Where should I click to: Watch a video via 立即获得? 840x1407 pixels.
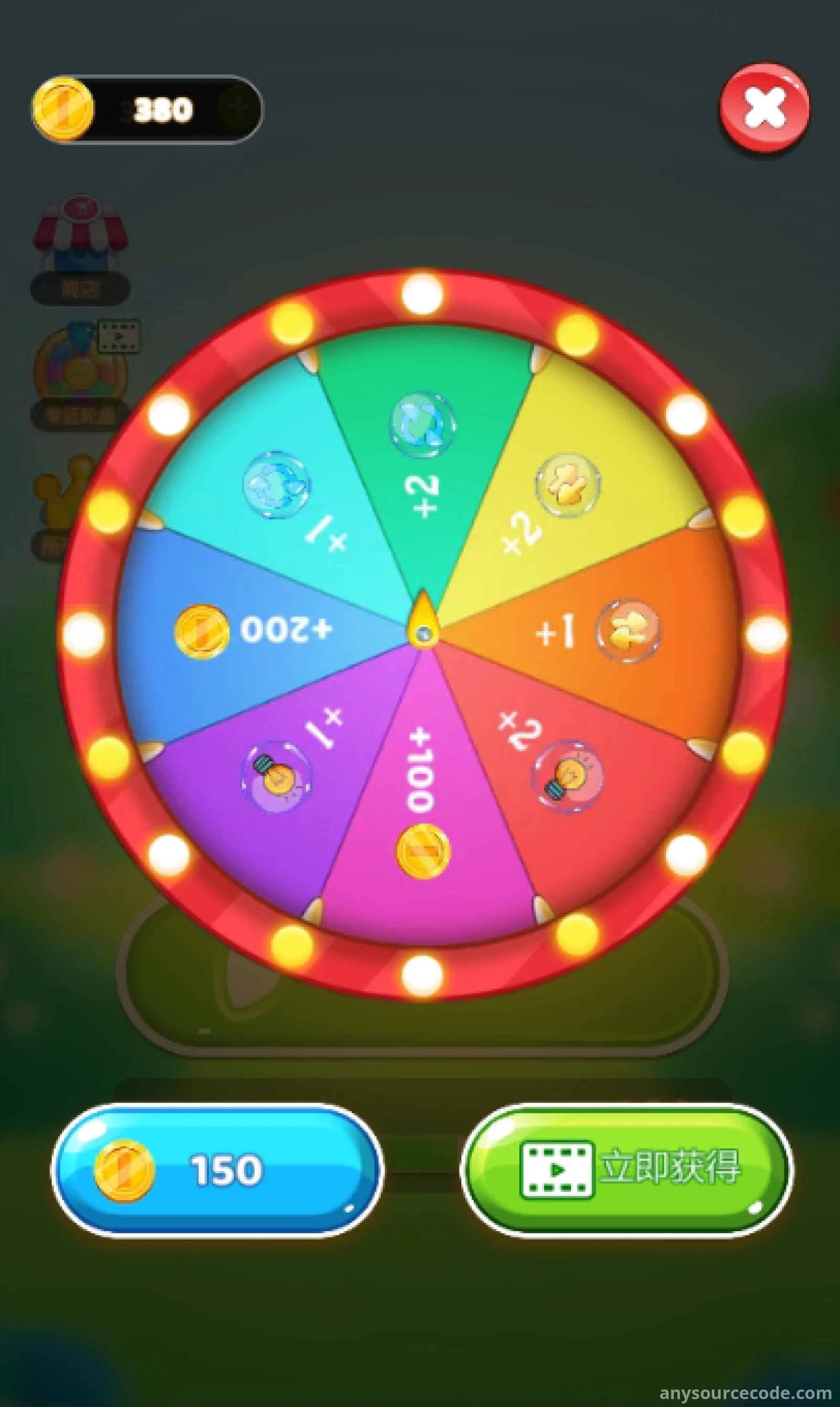[x=627, y=1170]
